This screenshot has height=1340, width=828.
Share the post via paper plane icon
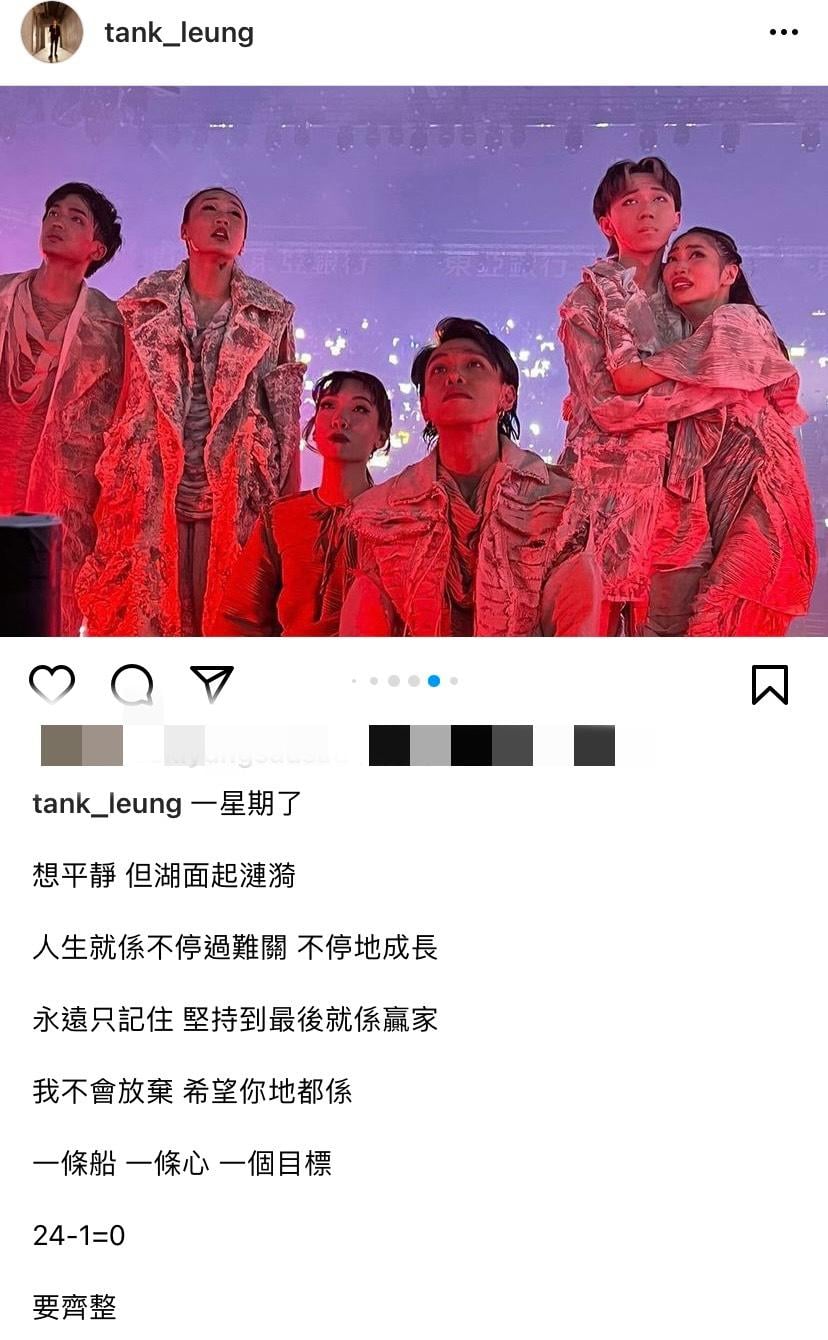coord(212,684)
